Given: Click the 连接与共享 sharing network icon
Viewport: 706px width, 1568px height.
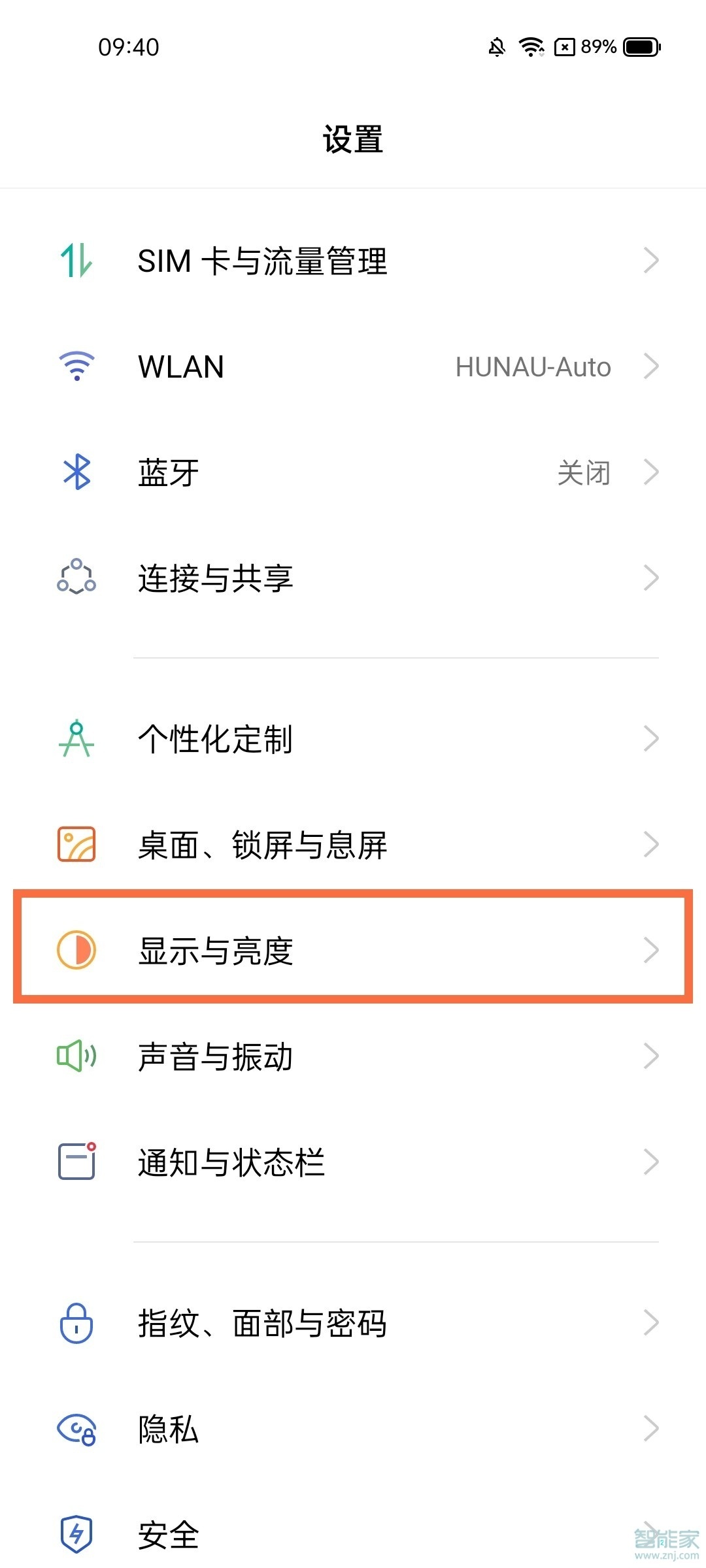Looking at the screenshot, I should tap(75, 578).
